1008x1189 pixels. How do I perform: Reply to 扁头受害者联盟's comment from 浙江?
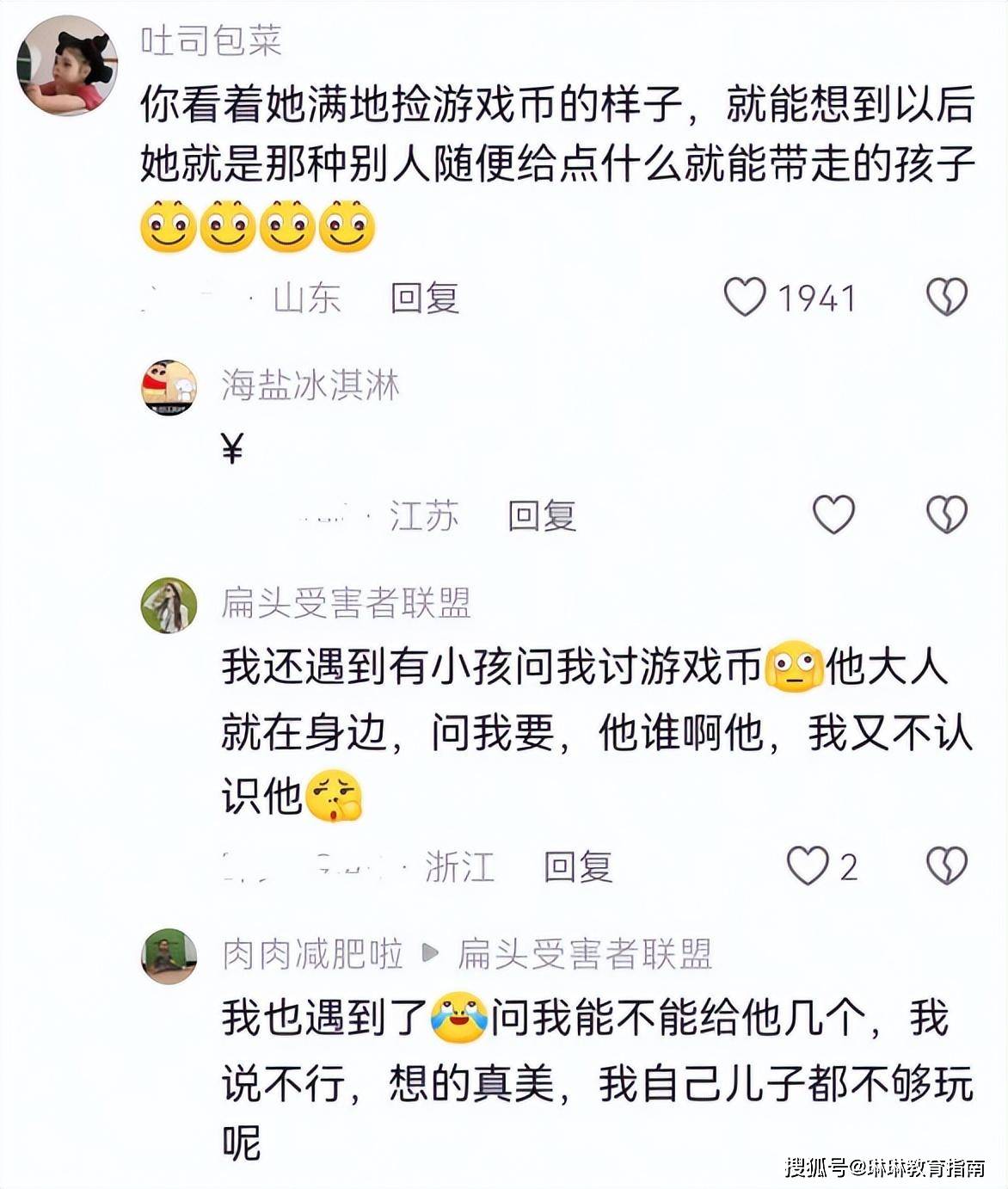coord(577,867)
